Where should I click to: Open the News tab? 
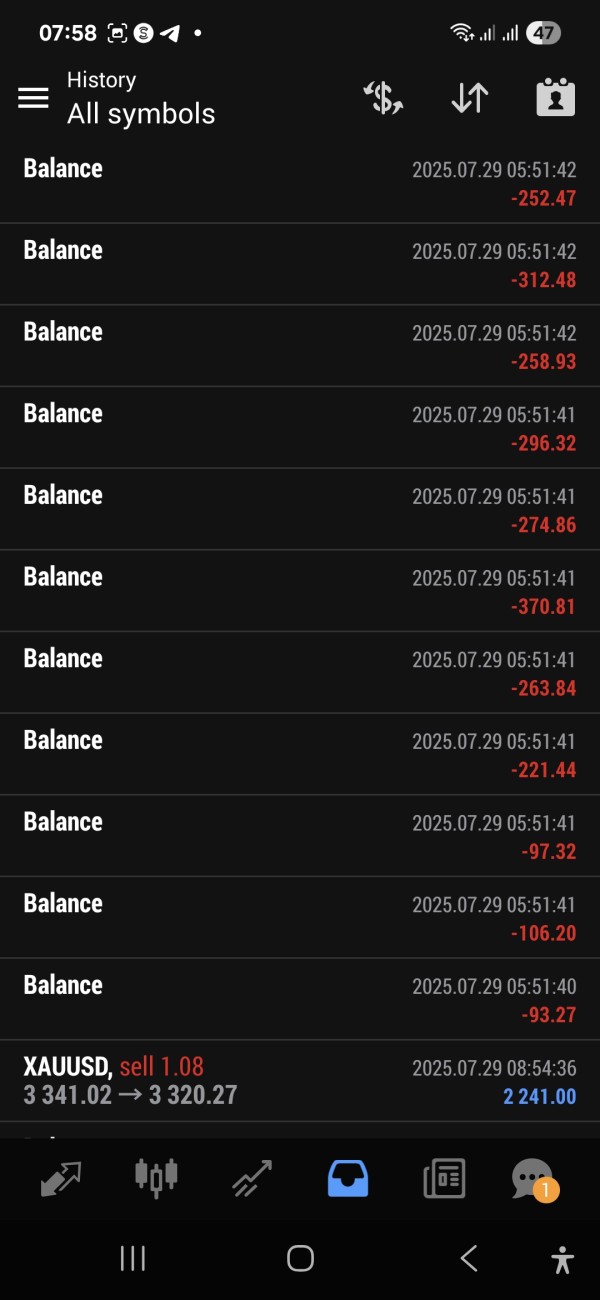[444, 1179]
